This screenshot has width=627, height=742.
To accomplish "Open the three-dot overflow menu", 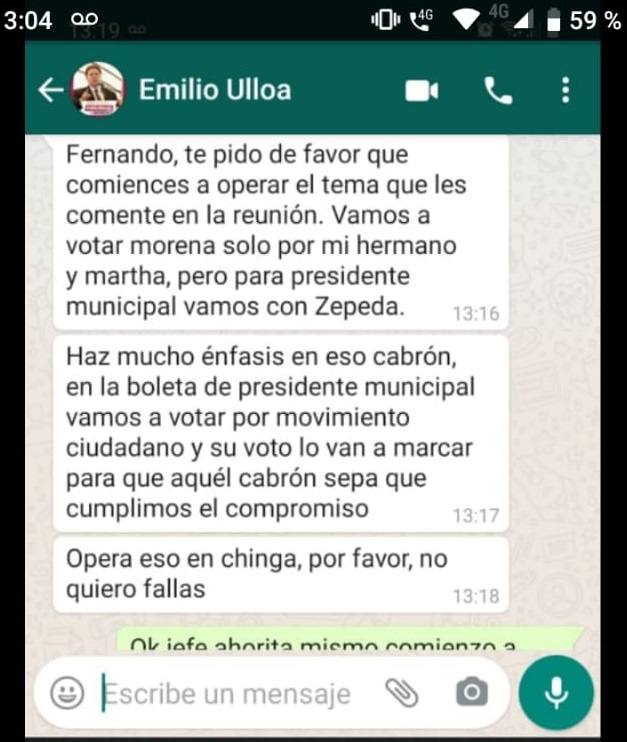I will [565, 91].
